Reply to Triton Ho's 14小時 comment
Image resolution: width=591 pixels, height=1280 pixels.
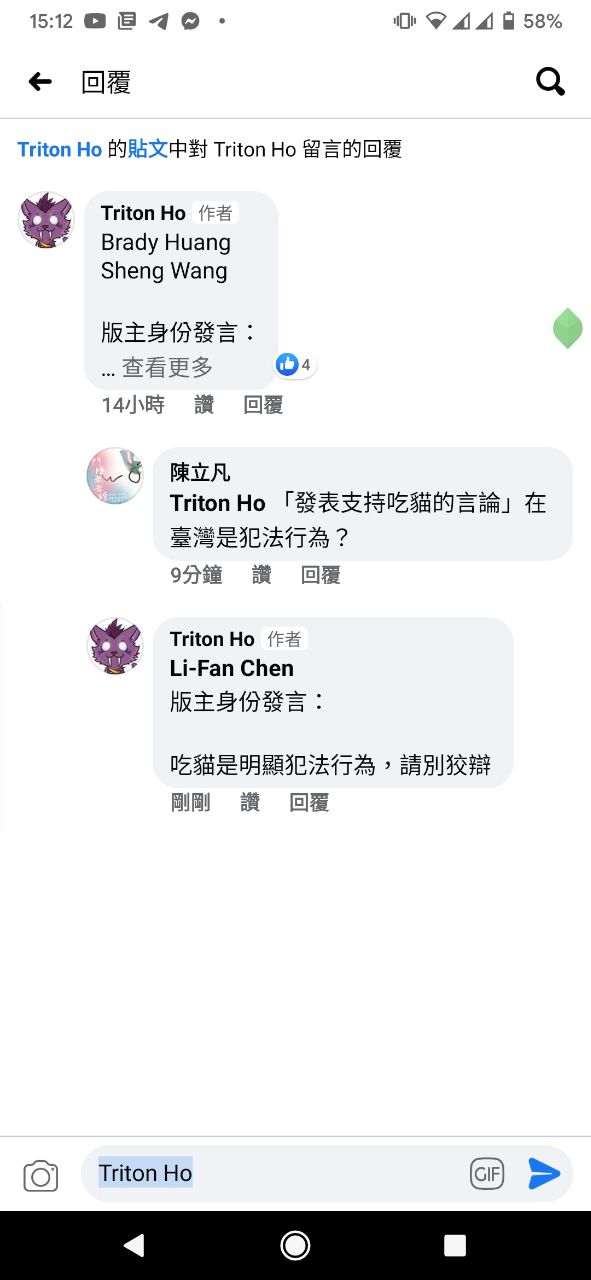pyautogui.click(x=263, y=405)
